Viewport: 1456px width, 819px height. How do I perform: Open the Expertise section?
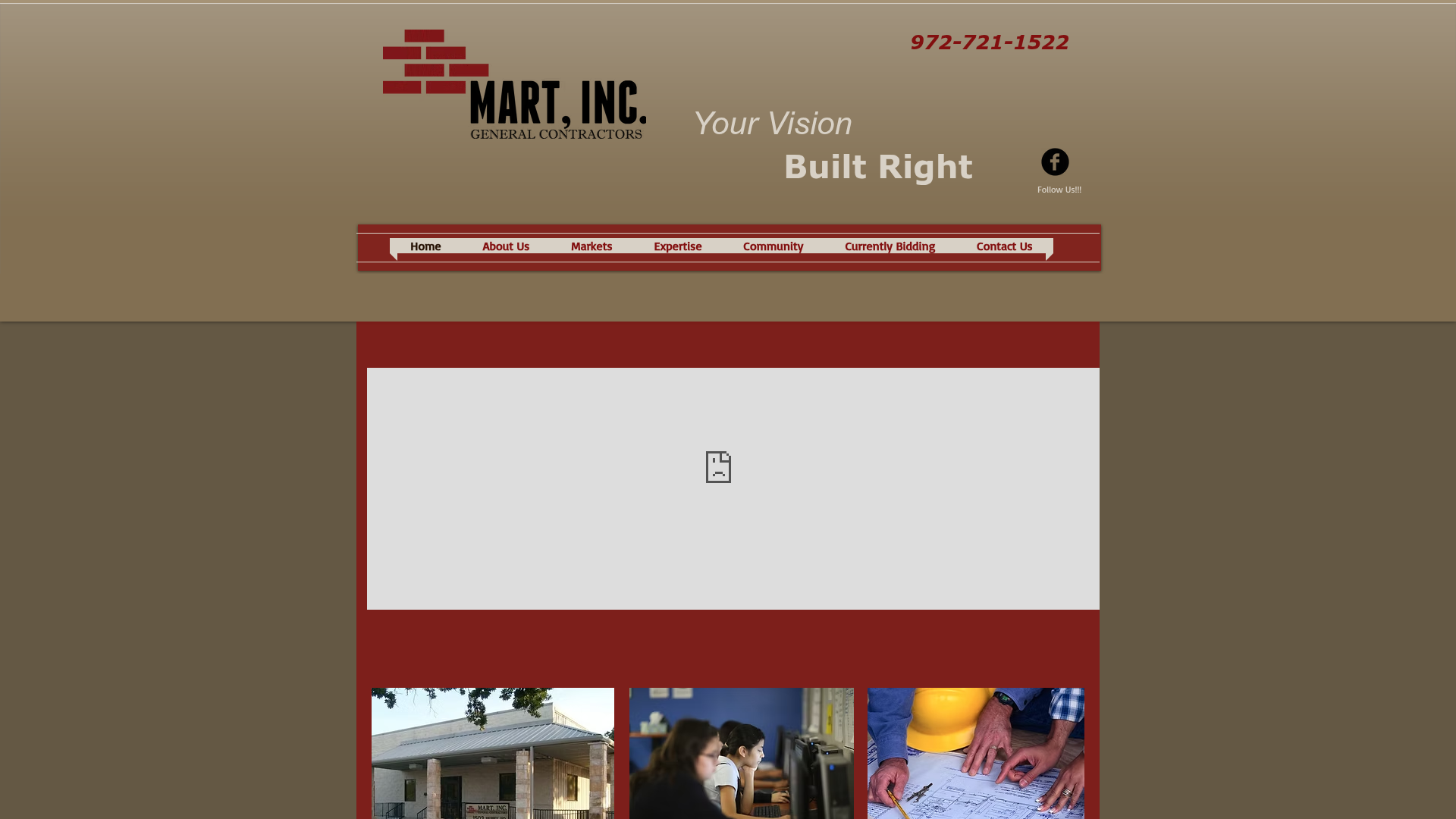click(x=677, y=246)
